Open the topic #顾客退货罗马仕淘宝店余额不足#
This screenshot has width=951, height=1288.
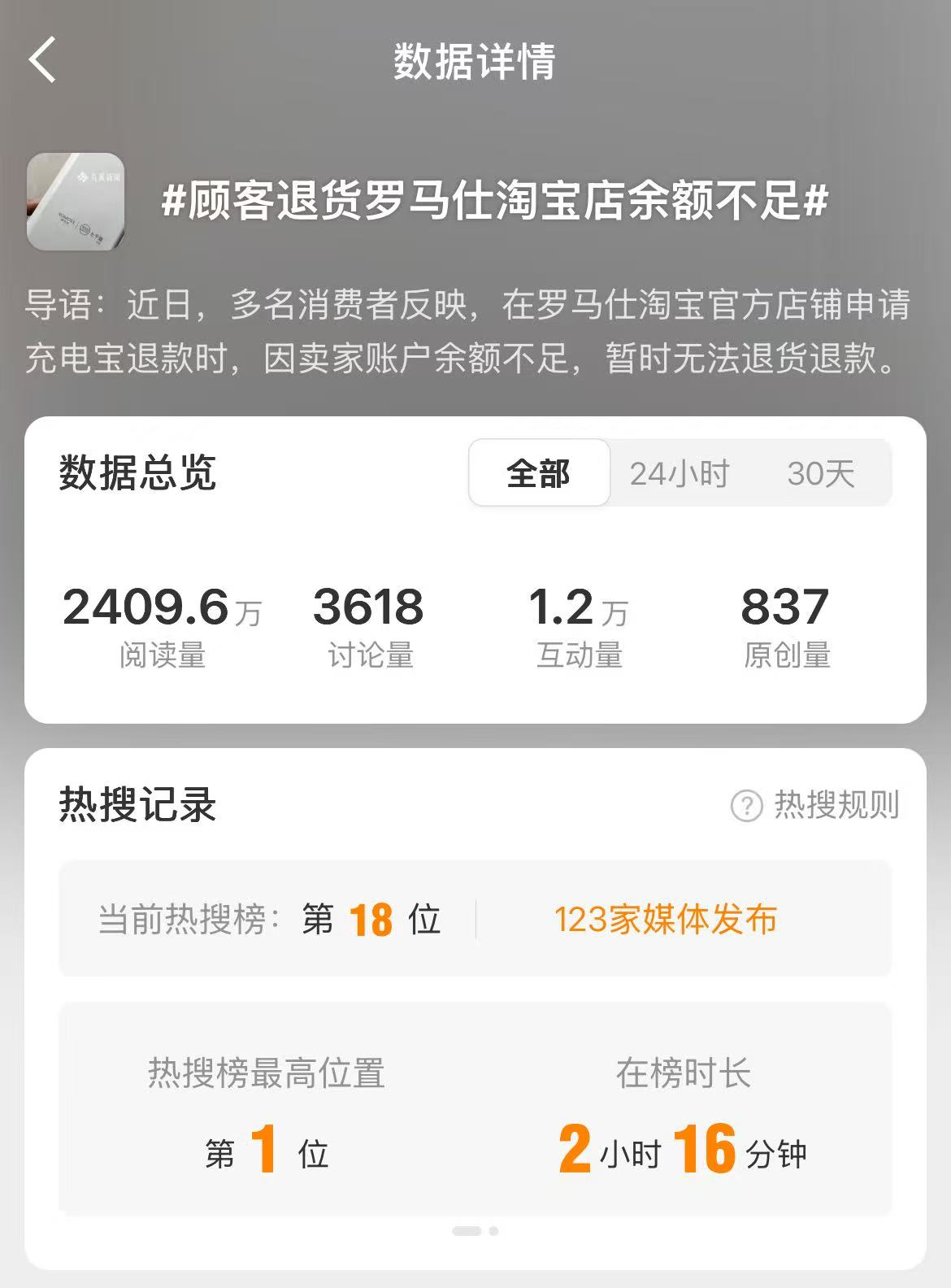pos(494,201)
